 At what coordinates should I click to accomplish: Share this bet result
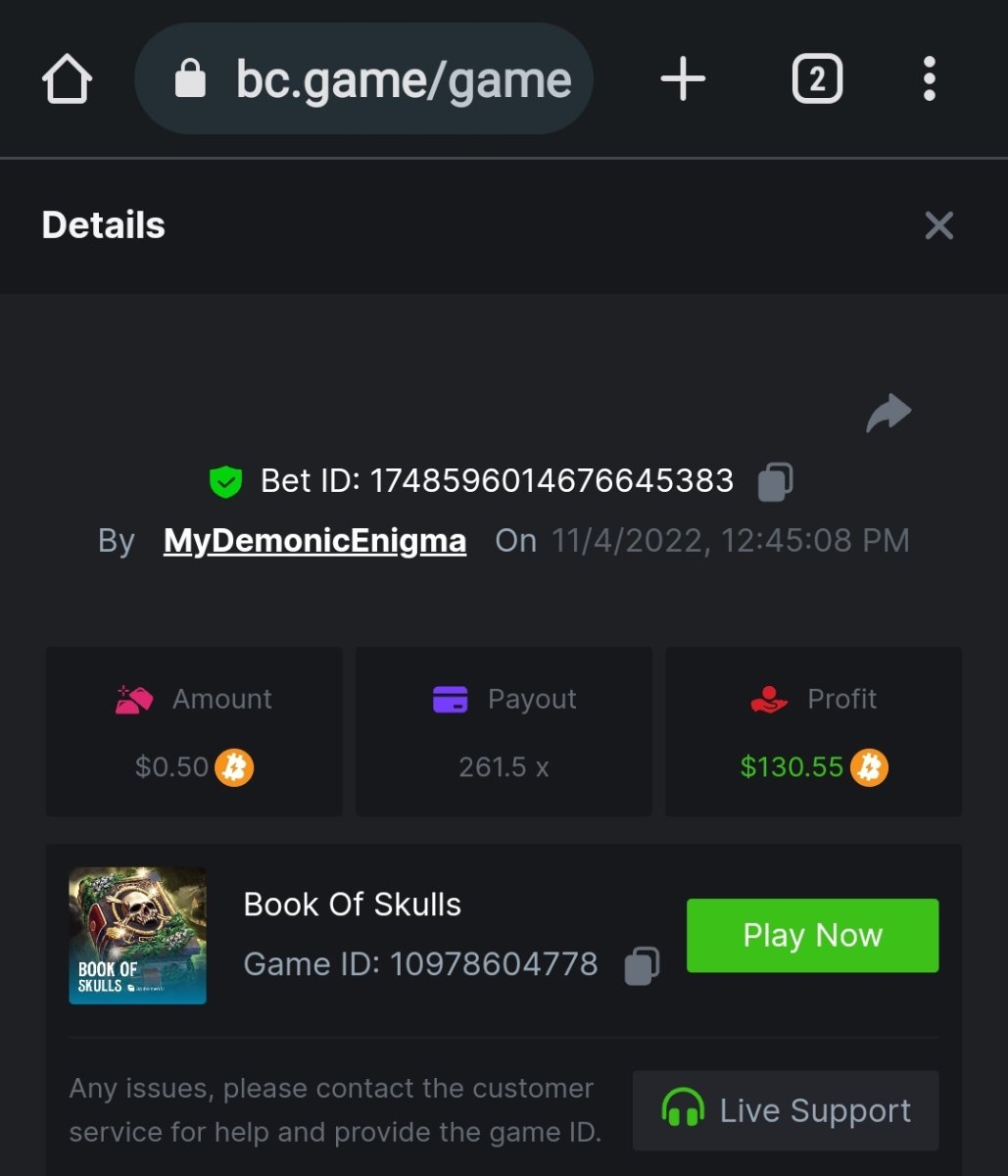(888, 414)
